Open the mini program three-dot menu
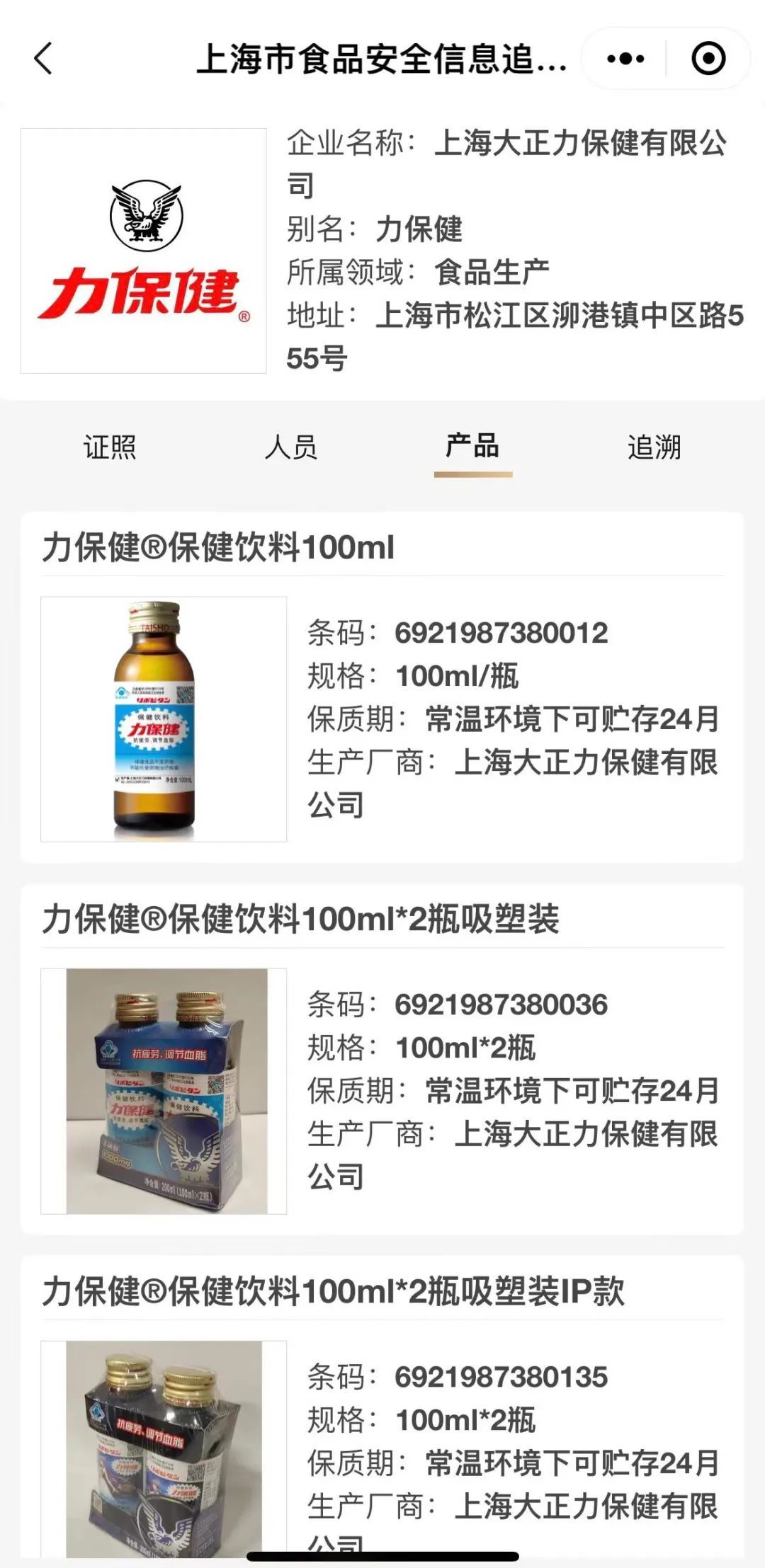Image resolution: width=765 pixels, height=1568 pixels. point(625,58)
